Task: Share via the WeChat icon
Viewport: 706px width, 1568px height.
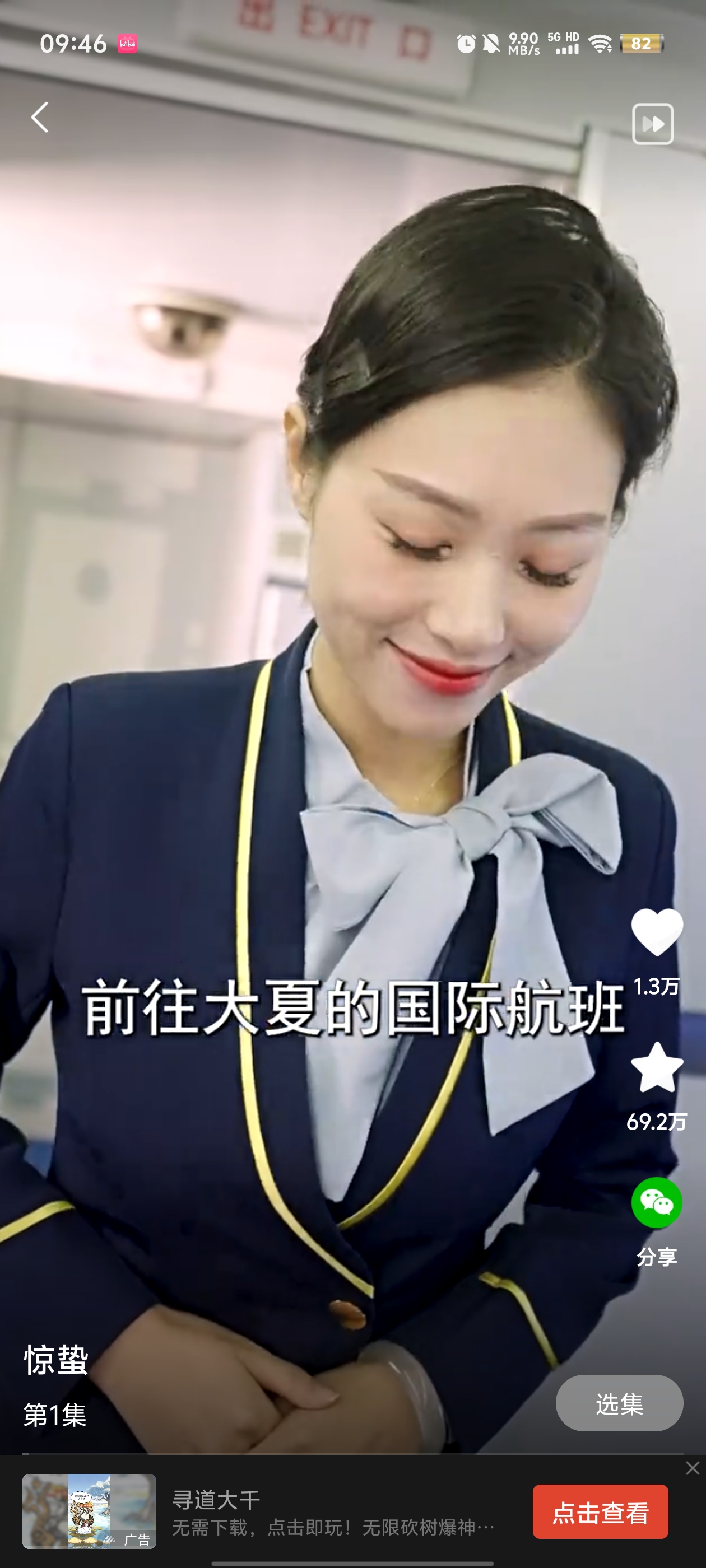Action: coord(657,1203)
